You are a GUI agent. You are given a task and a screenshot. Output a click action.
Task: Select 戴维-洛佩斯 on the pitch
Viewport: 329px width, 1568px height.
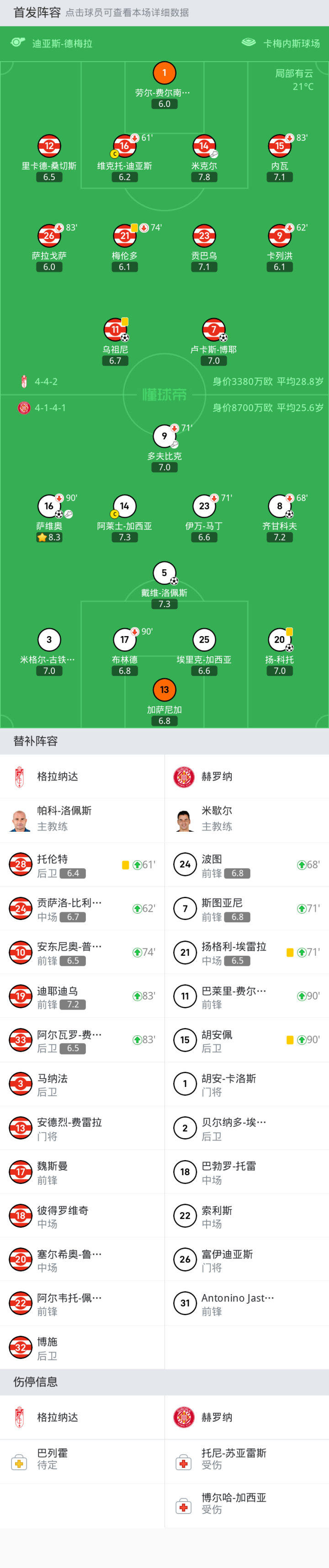tap(164, 573)
